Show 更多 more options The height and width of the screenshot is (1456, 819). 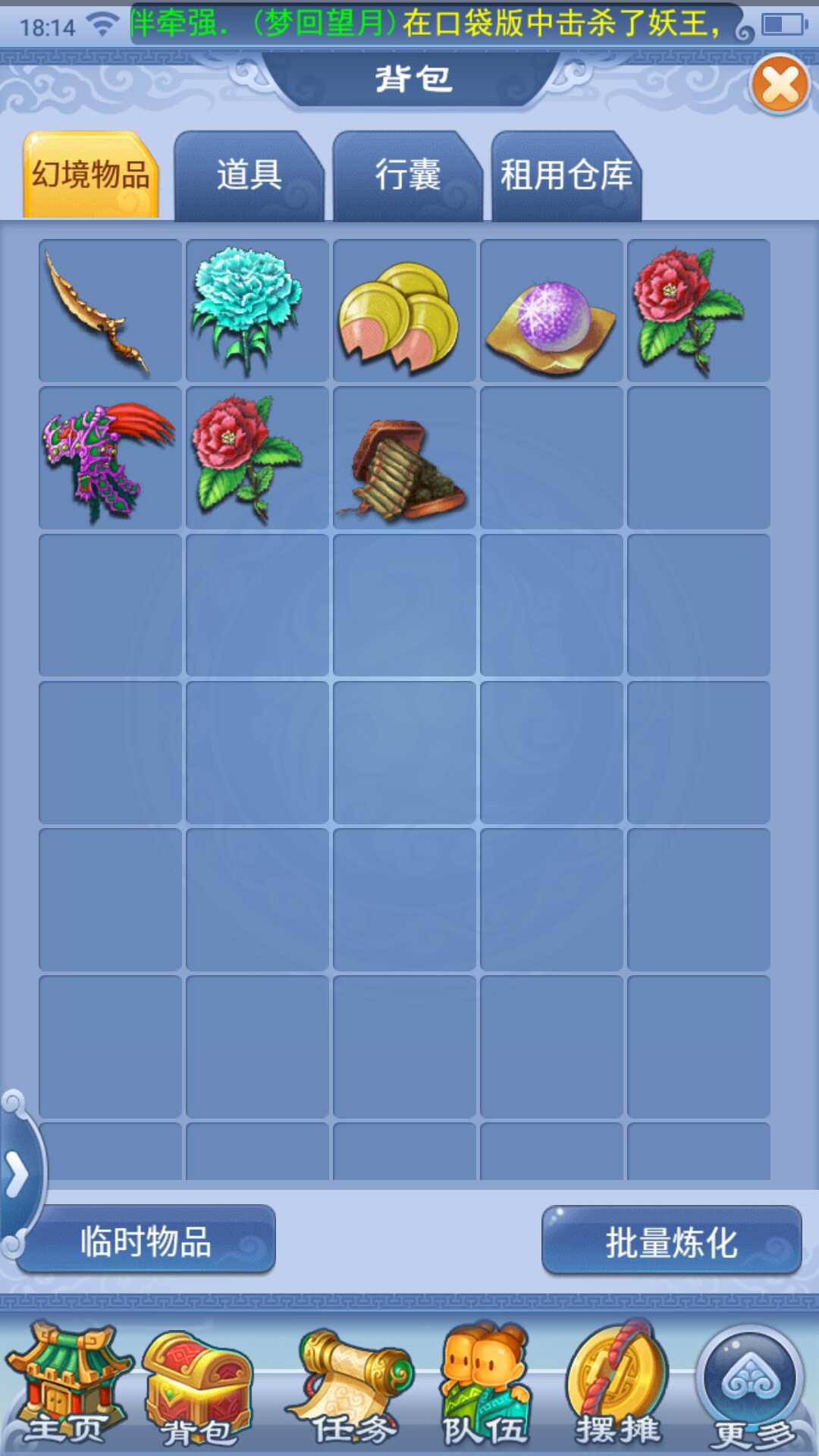coord(751,1384)
